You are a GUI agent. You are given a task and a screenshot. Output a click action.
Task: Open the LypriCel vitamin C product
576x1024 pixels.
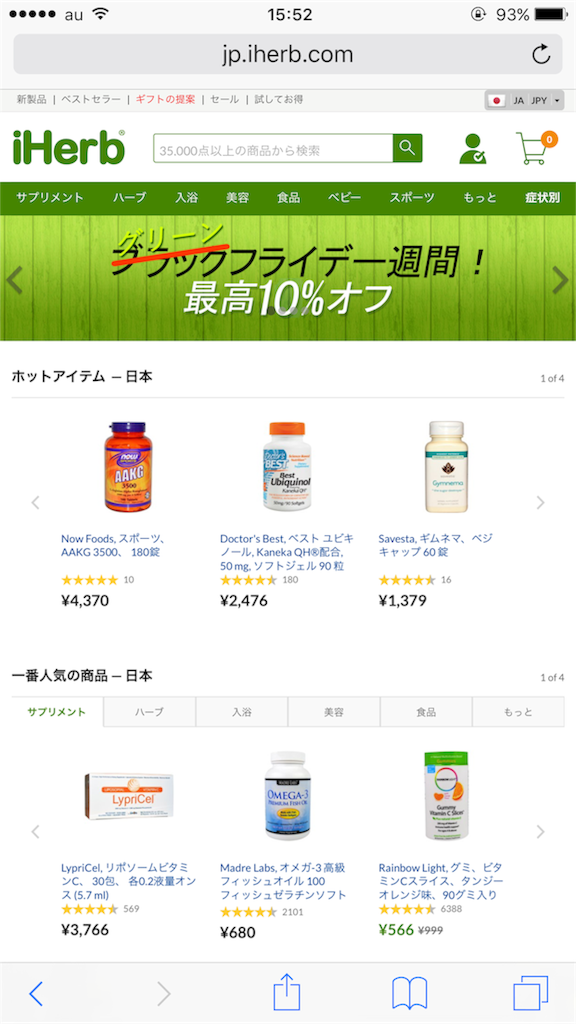coord(127,881)
